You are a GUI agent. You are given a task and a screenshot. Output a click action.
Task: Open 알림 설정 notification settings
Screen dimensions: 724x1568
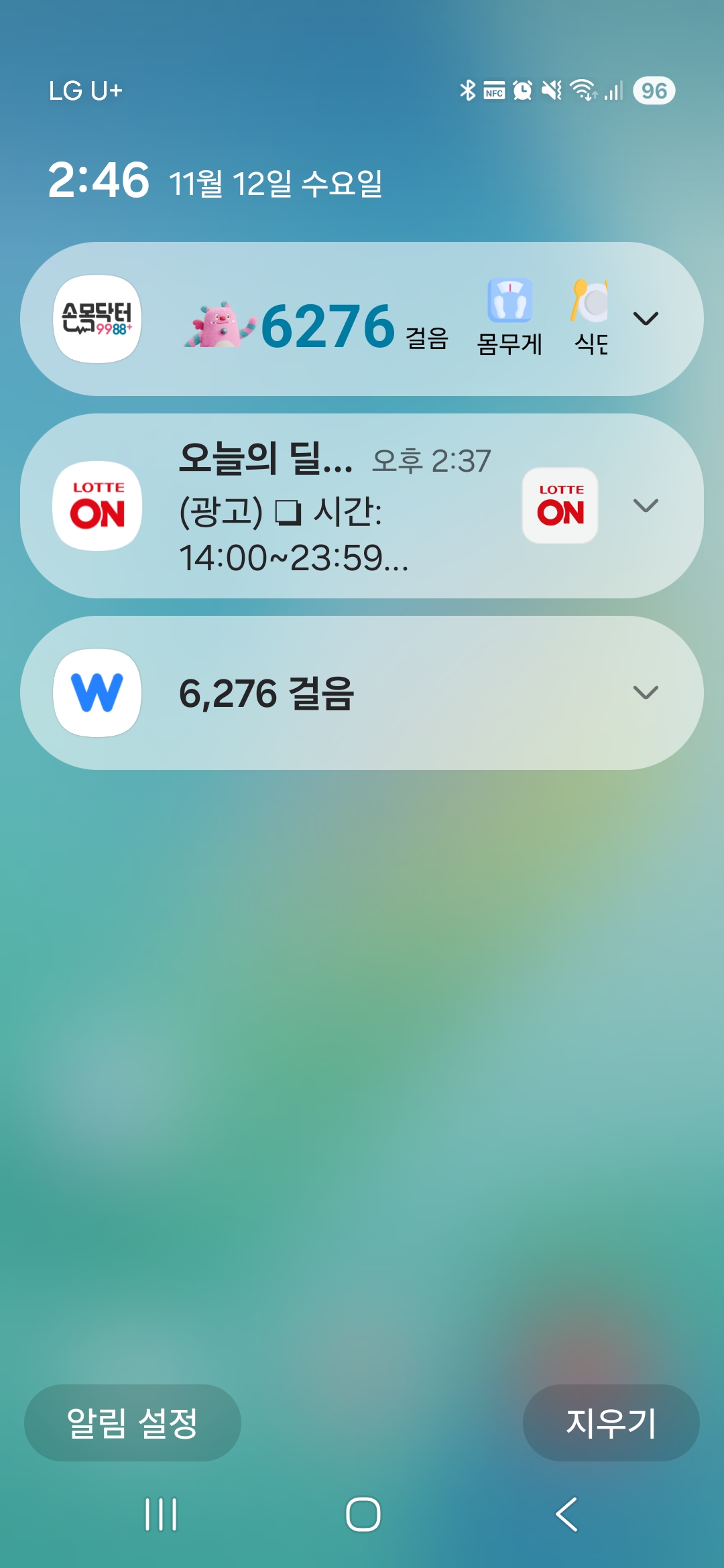(x=133, y=1423)
